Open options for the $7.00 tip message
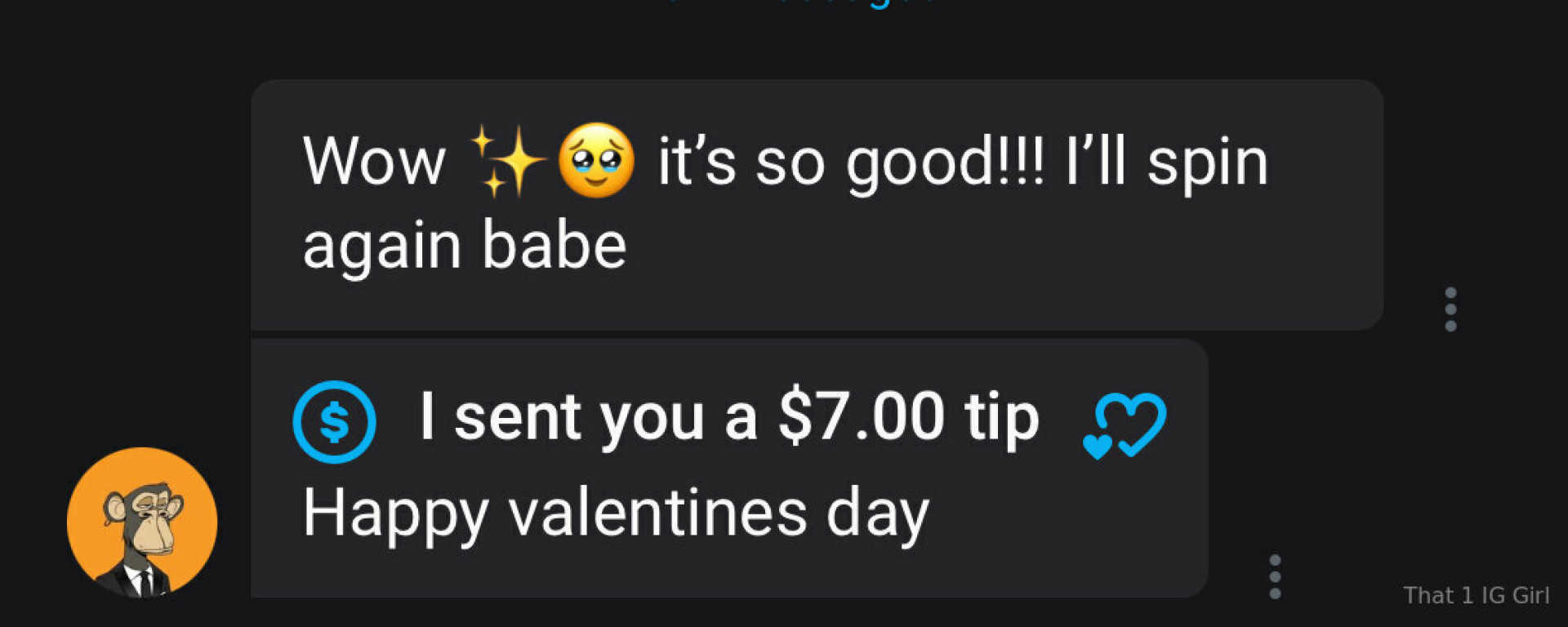1568x627 pixels. pyautogui.click(x=1275, y=577)
